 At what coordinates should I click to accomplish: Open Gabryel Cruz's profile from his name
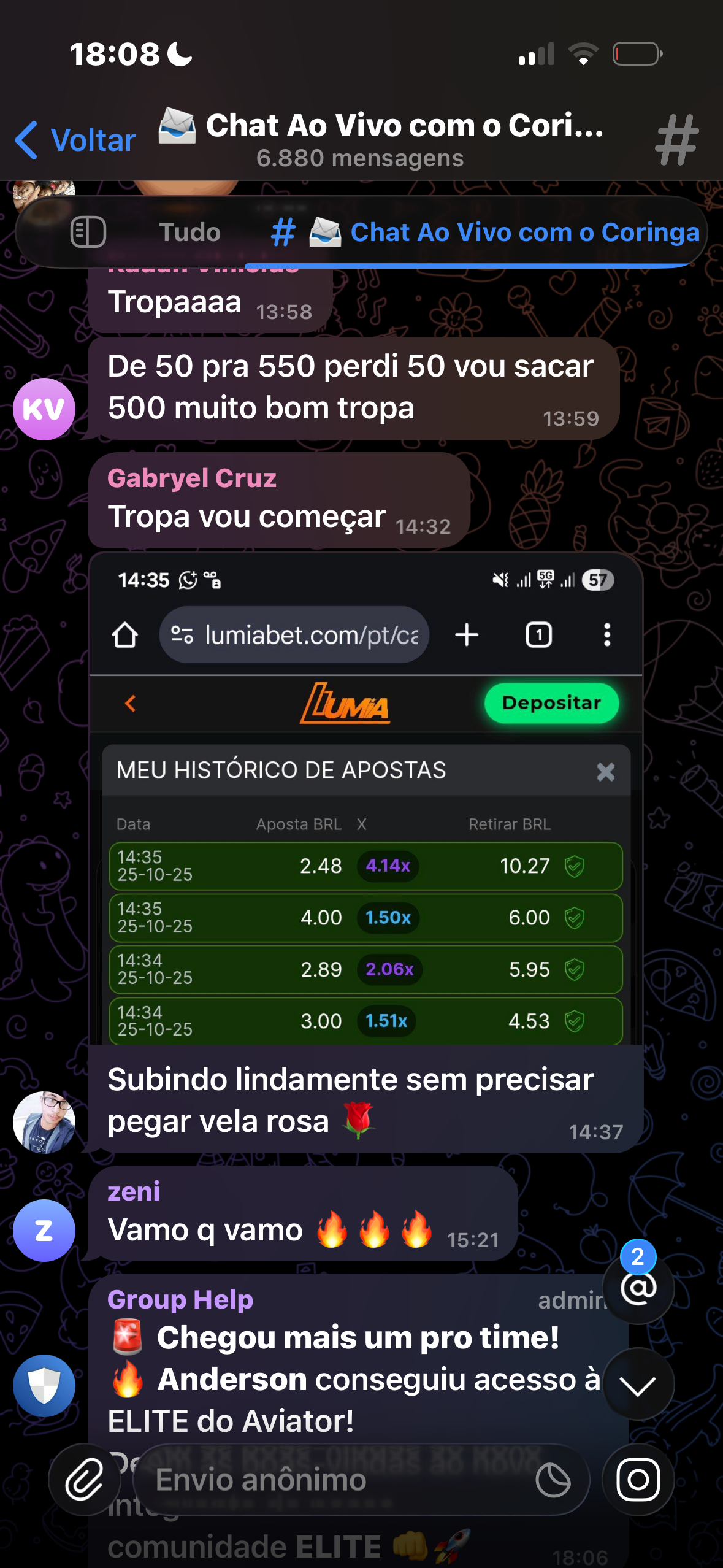click(x=192, y=478)
